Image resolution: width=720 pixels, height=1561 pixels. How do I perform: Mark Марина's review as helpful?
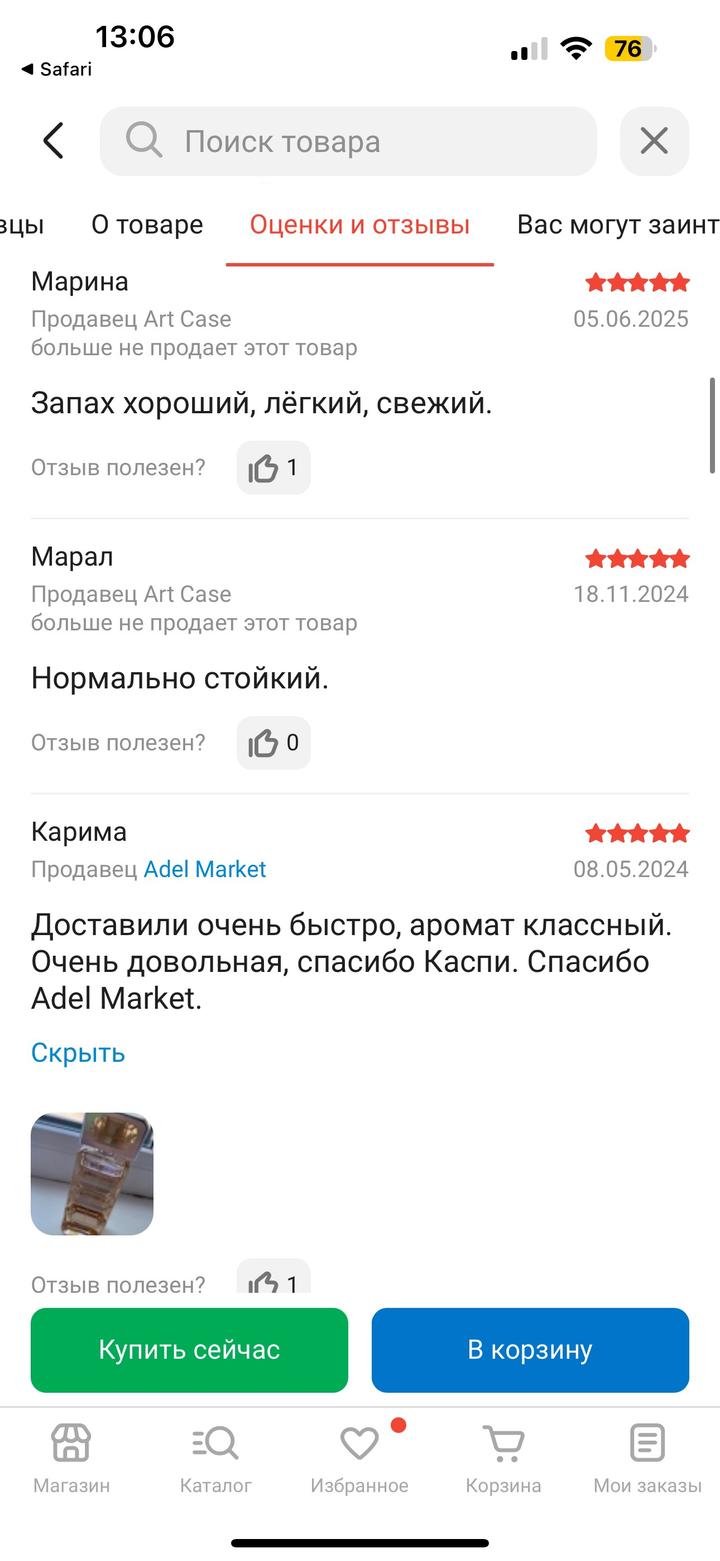[x=274, y=468]
